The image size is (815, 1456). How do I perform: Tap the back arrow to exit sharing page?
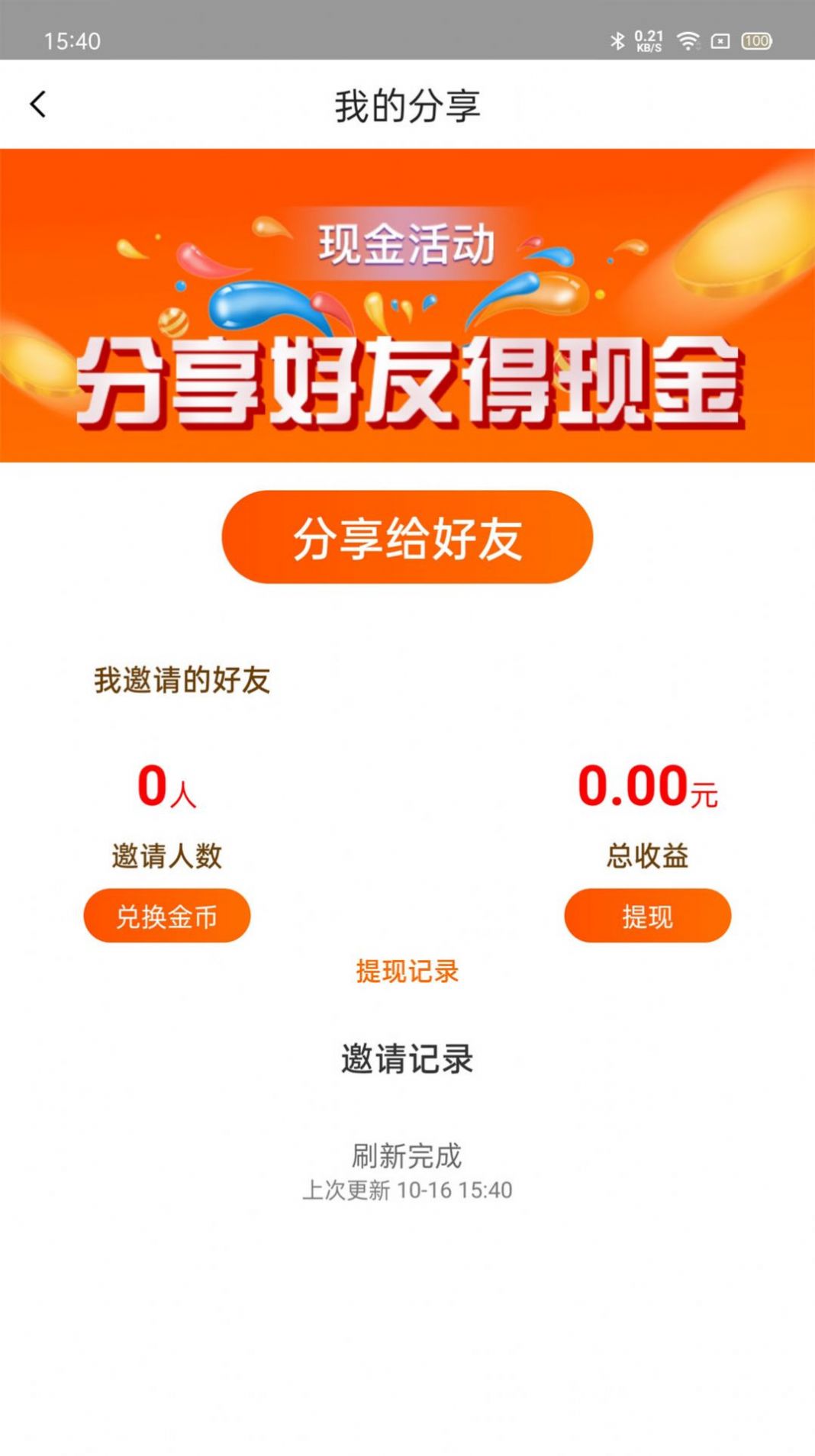click(x=37, y=107)
